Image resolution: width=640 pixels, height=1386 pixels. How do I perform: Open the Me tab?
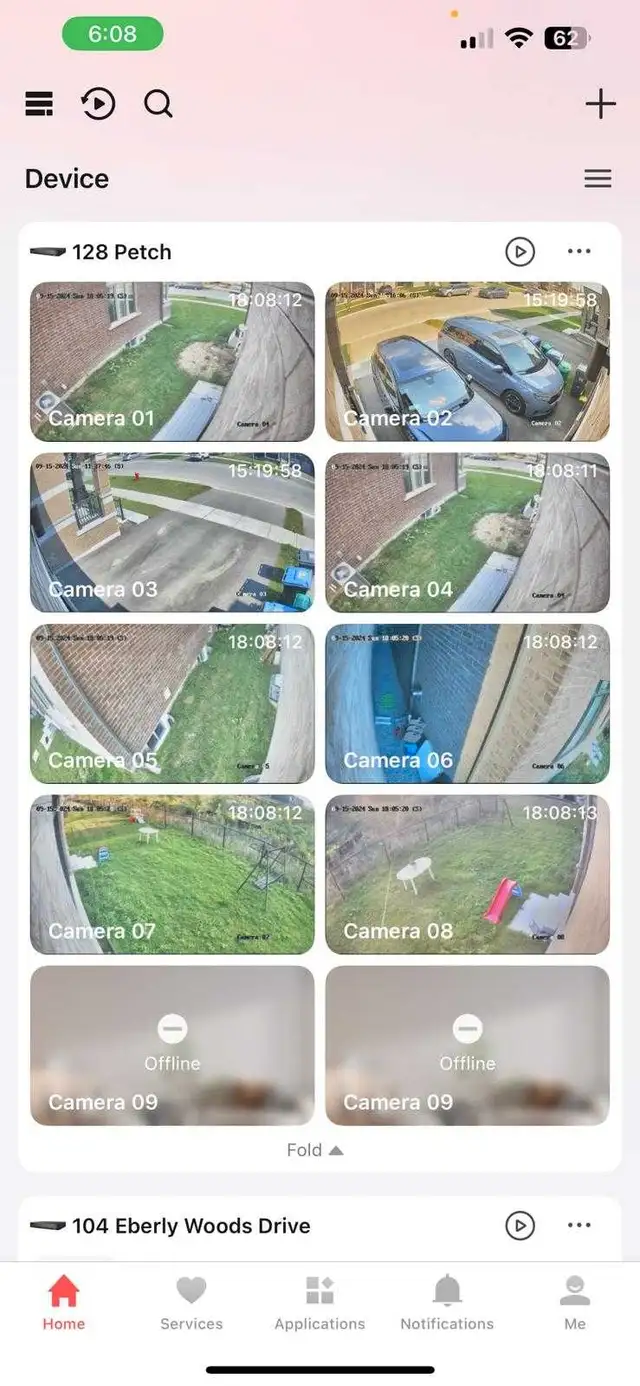pos(575,1303)
